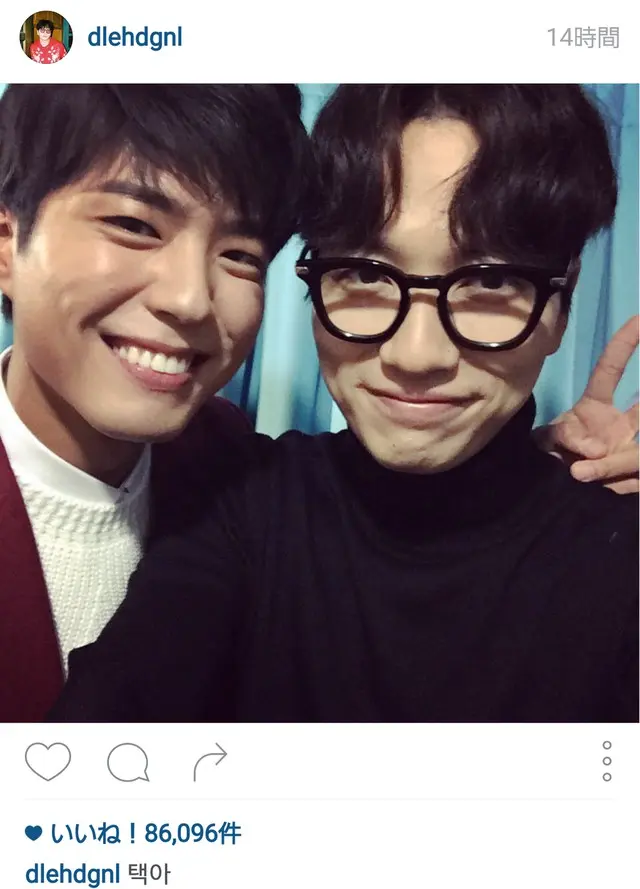Screen dimensions: 640x889
Task: Like this post with the heart icon
Action: point(48,763)
